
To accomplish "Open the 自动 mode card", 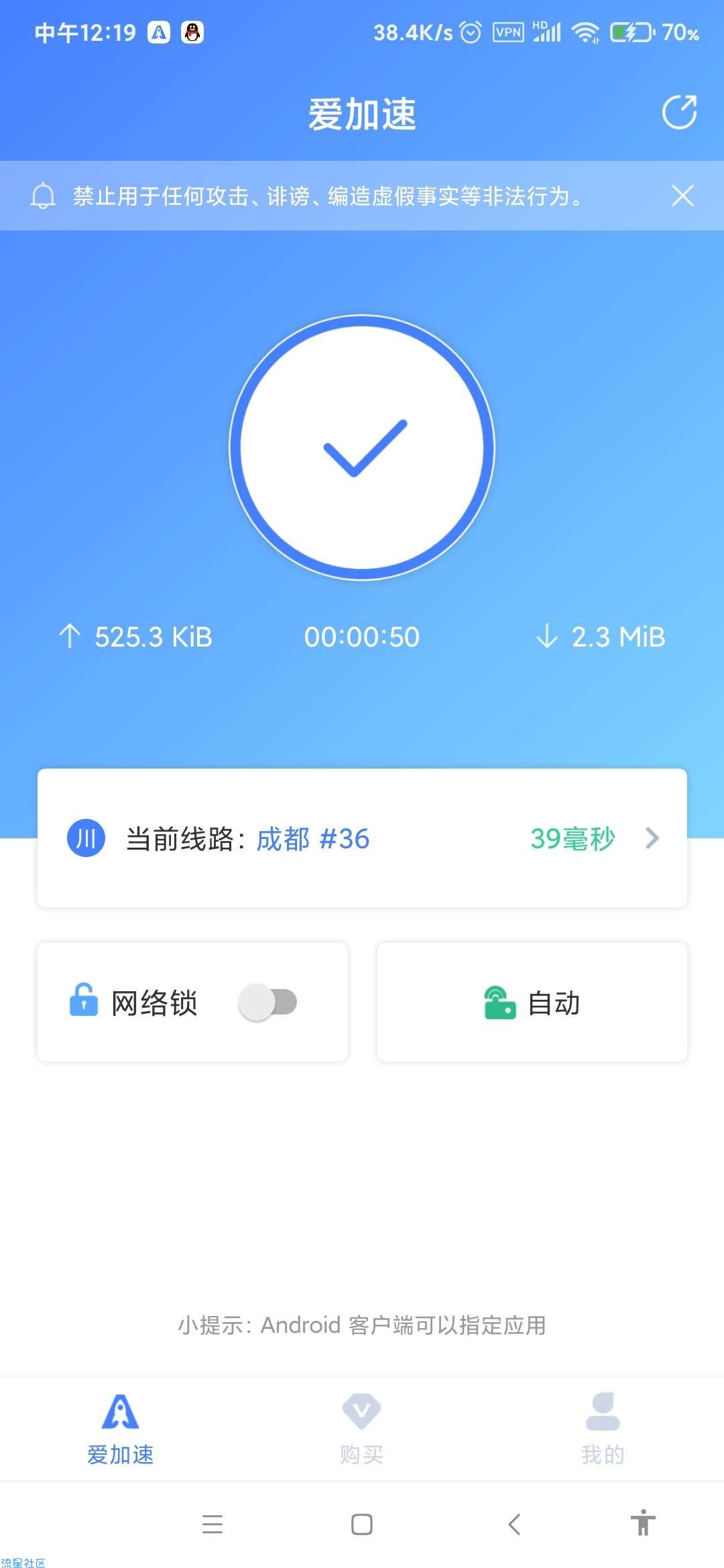I will (x=532, y=1002).
